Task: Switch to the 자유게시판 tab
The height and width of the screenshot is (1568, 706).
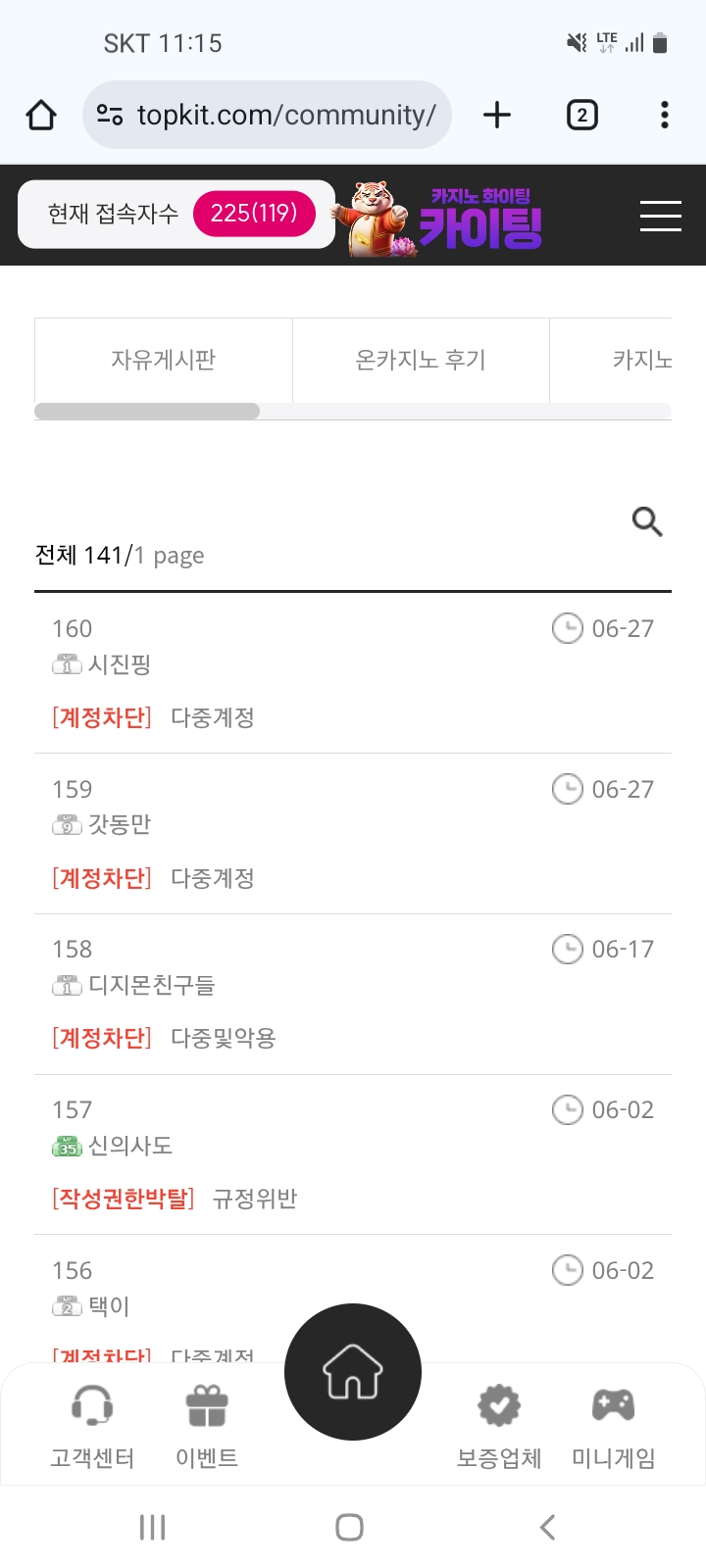Action: coord(164,360)
